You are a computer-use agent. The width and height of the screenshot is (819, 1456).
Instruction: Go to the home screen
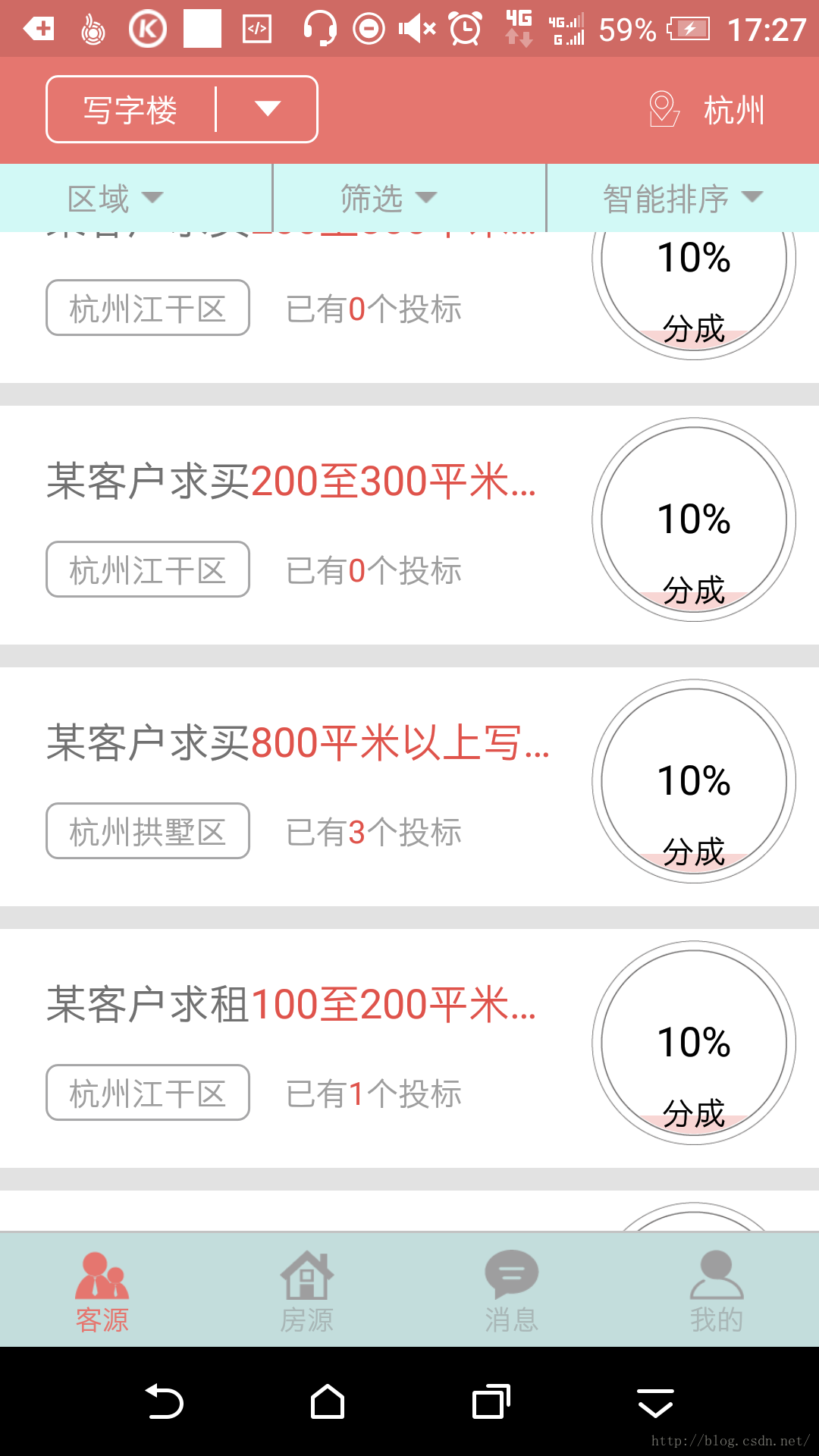pos(328,1401)
